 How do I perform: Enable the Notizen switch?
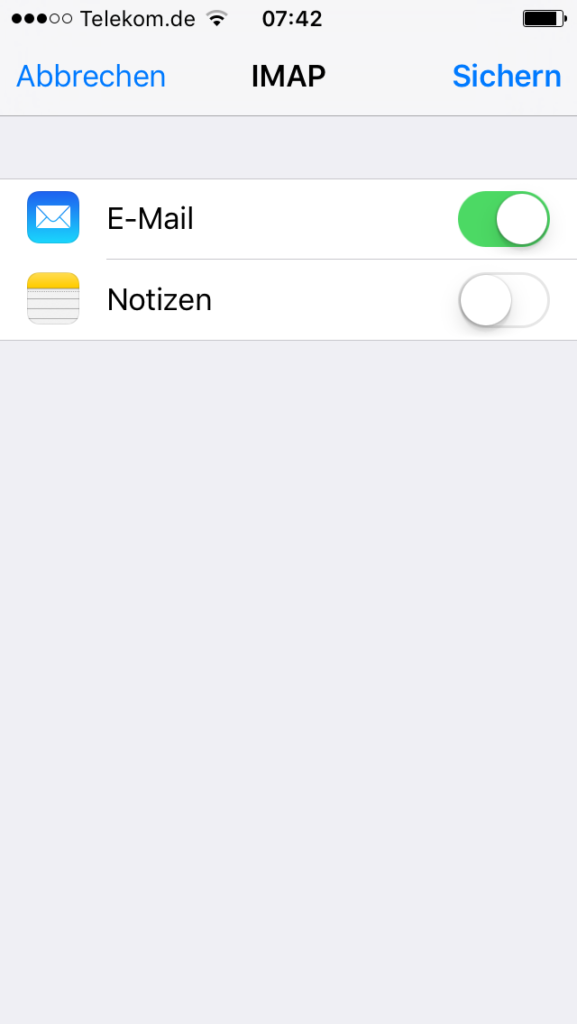[503, 300]
